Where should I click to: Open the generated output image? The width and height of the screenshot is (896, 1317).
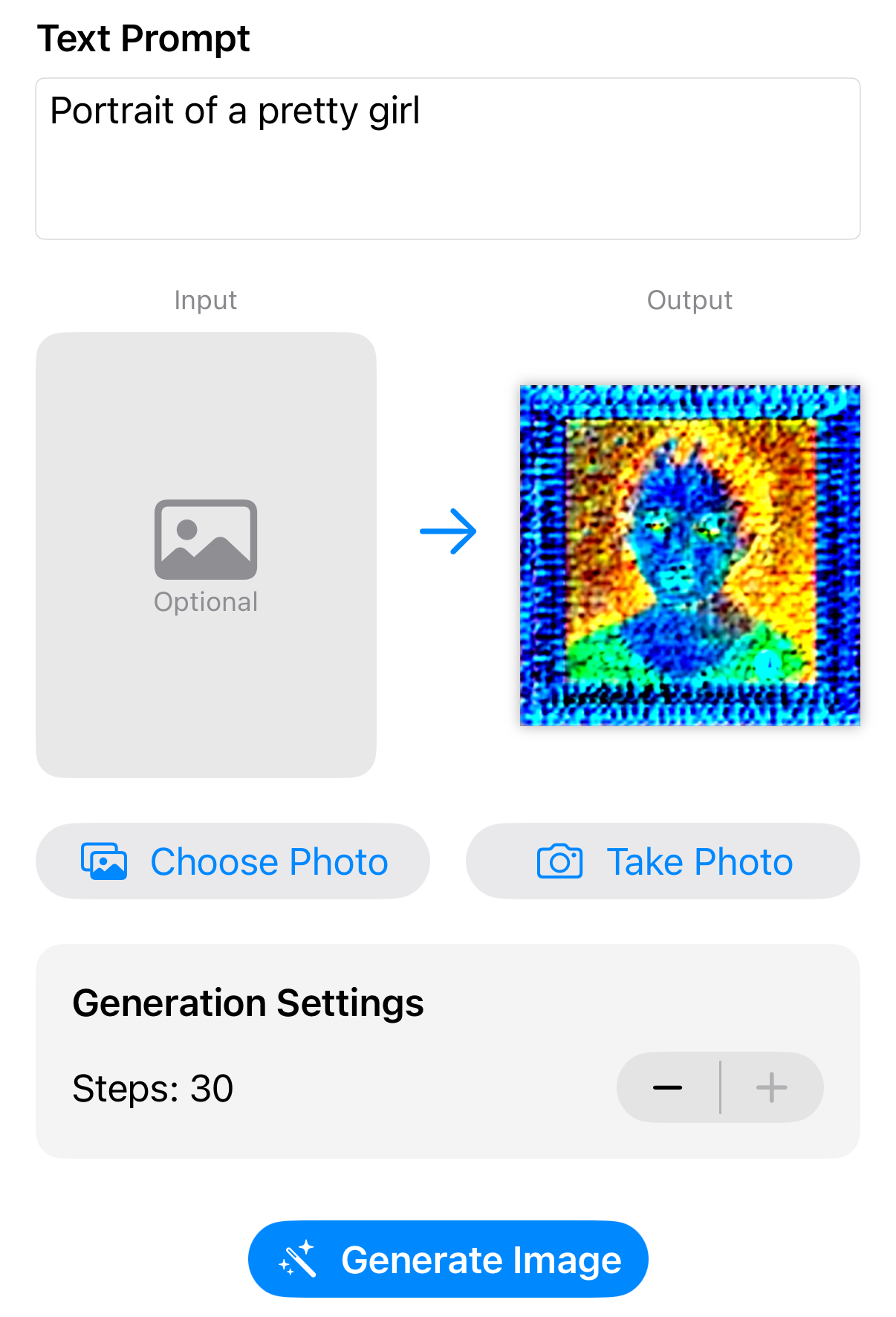pos(689,554)
